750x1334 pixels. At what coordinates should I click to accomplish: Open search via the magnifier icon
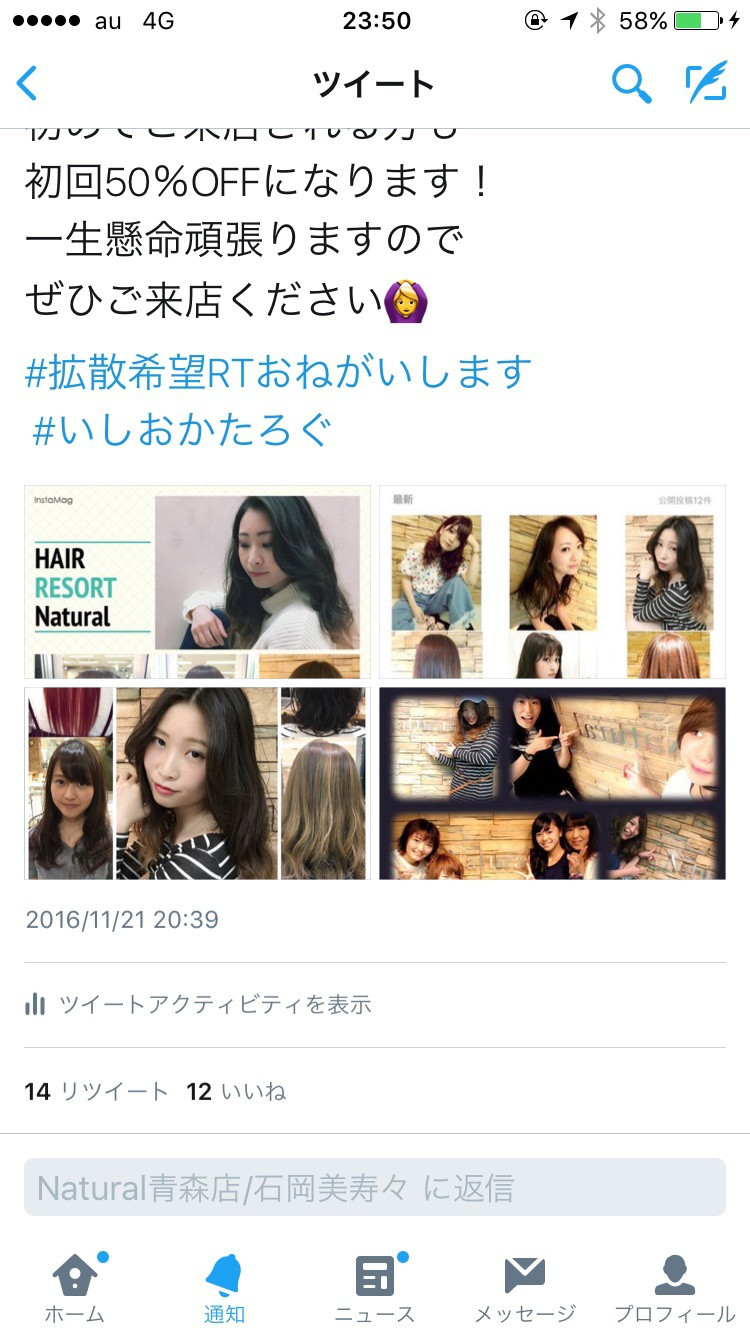(631, 84)
